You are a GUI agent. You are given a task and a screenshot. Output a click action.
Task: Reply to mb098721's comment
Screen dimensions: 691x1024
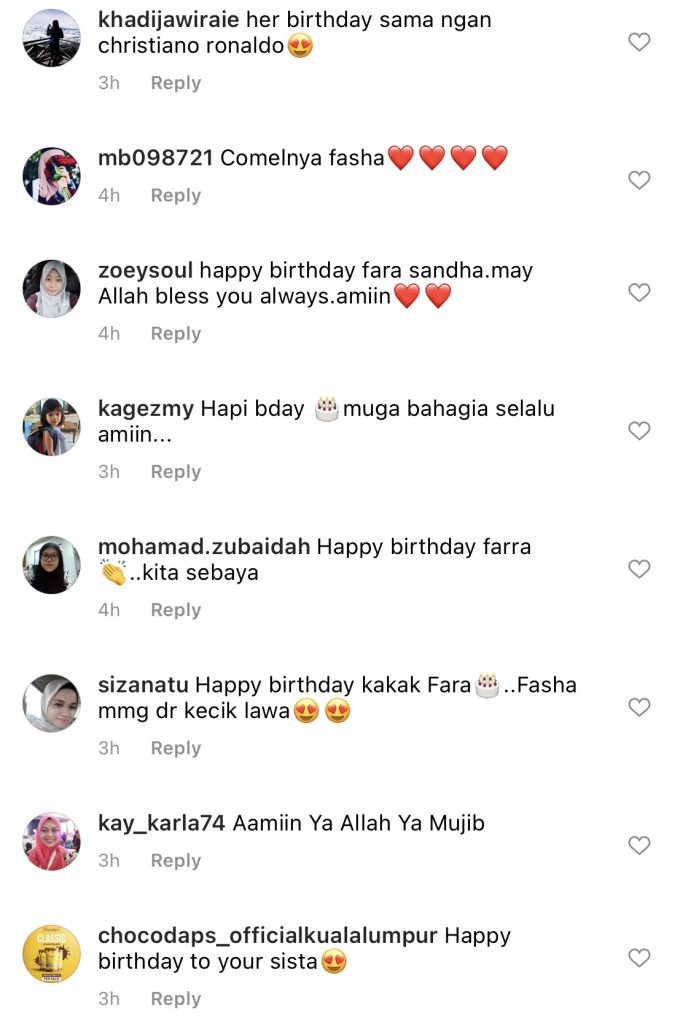pos(175,196)
